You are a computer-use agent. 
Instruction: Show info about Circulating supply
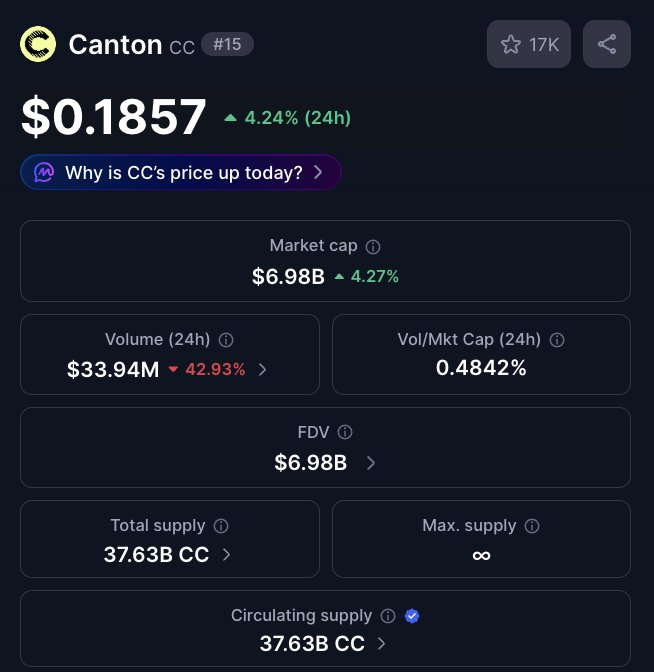coord(388,616)
